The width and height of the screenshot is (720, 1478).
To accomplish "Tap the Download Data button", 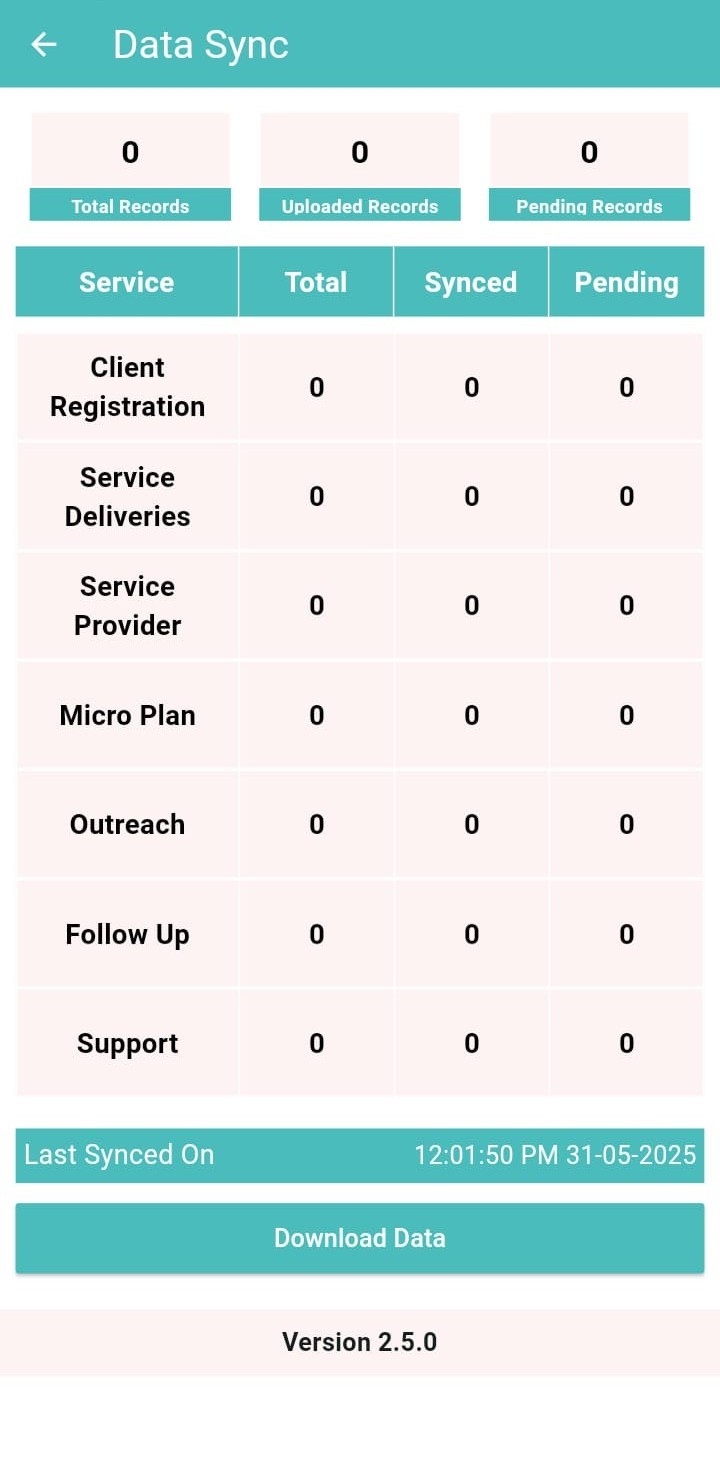I will [x=360, y=1238].
